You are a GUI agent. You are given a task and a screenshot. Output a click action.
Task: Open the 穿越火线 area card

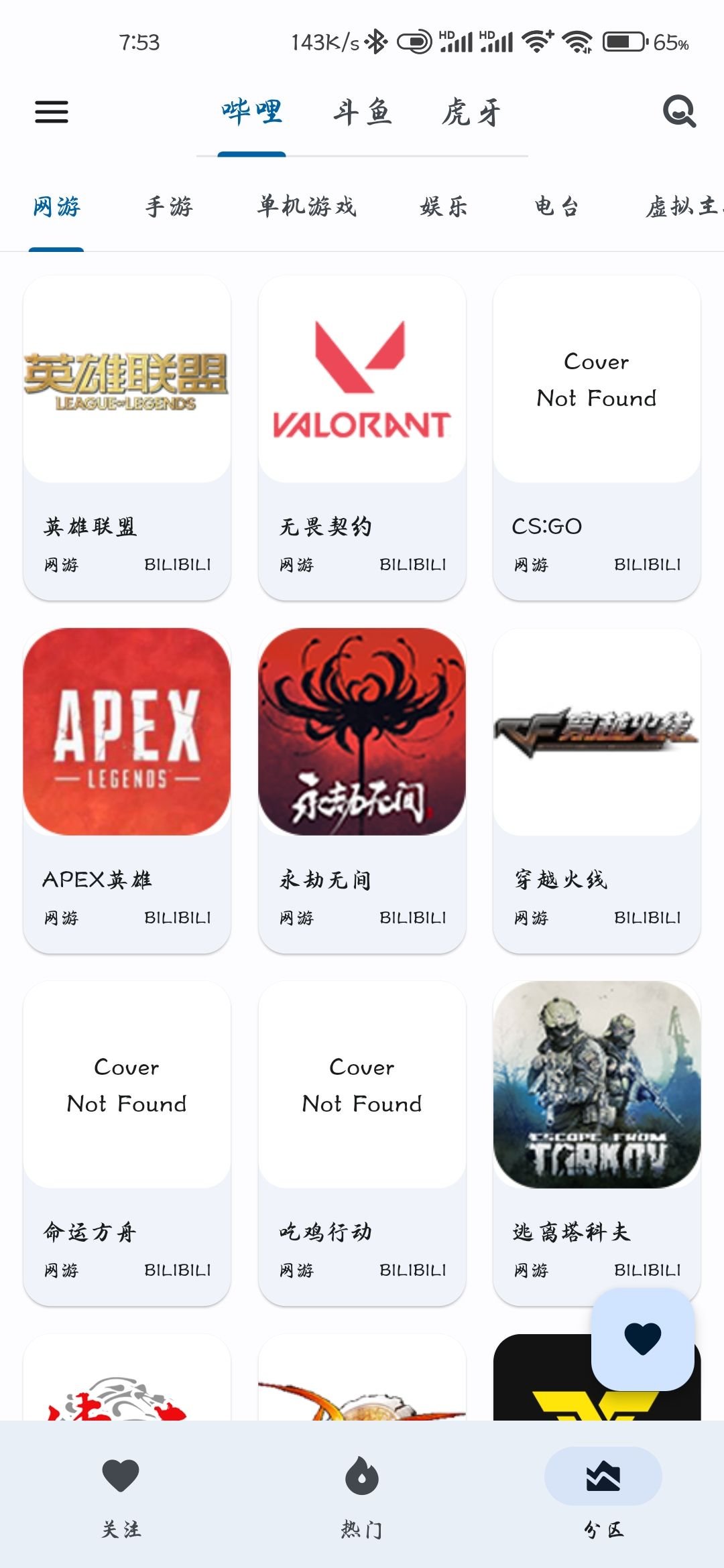tap(597, 791)
